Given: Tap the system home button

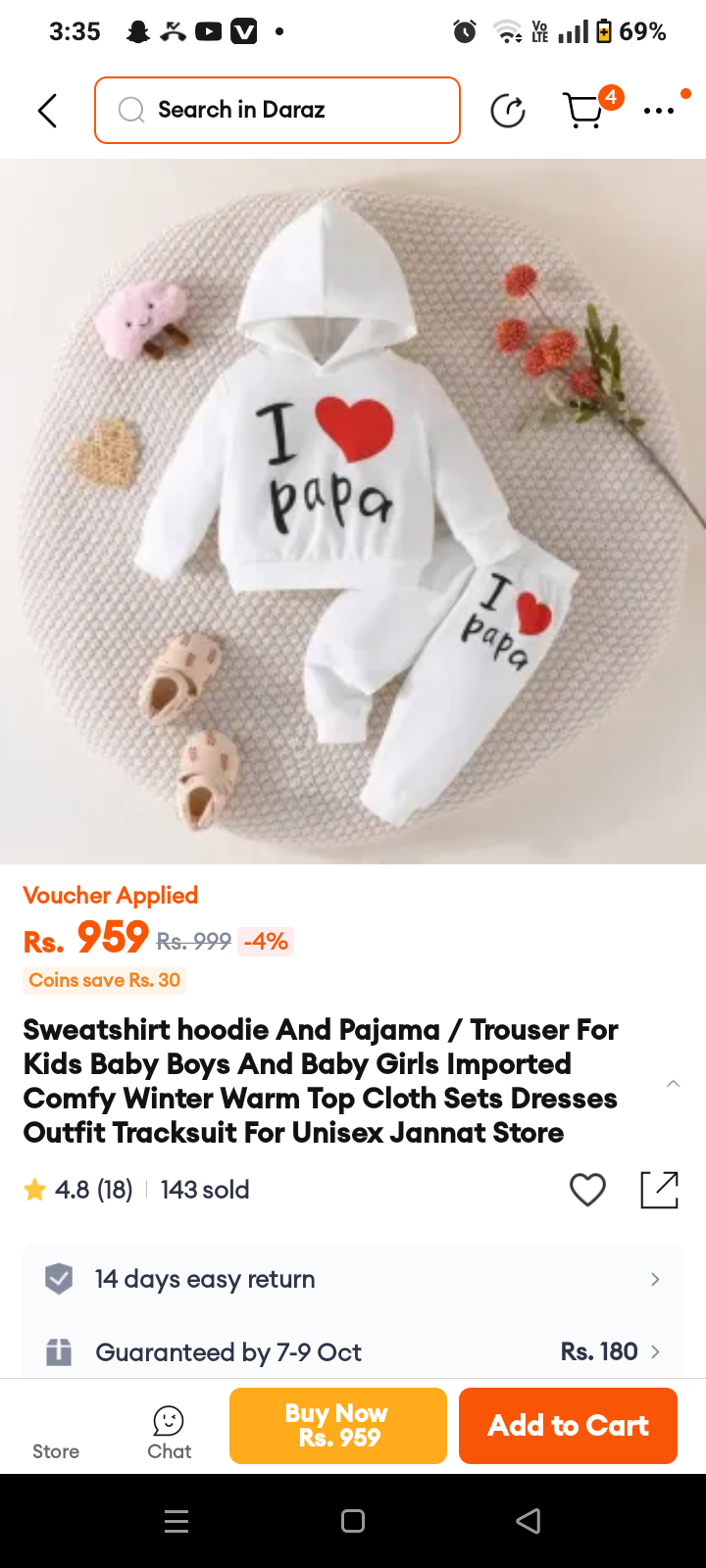Looking at the screenshot, I should pos(353,1521).
